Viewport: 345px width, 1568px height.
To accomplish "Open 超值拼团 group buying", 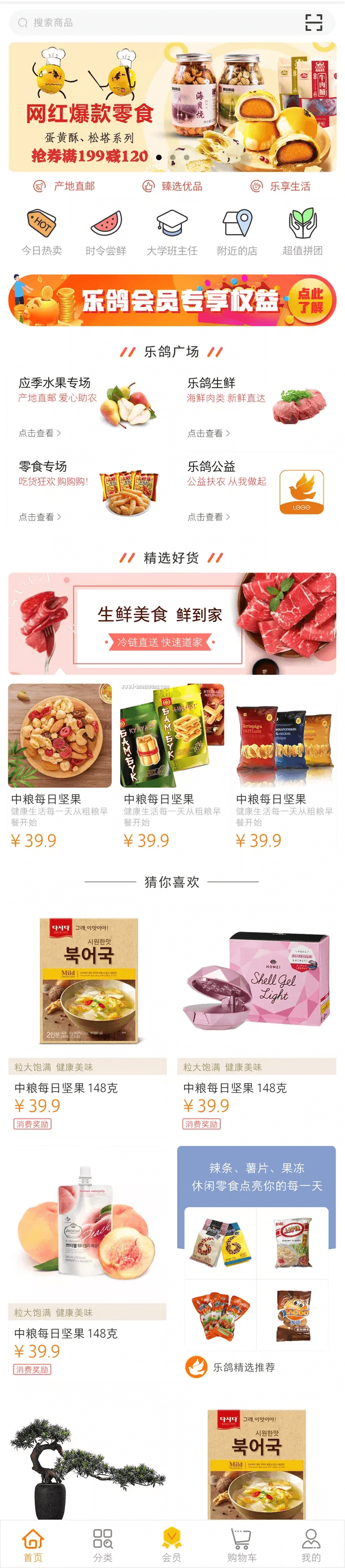I will coord(303,231).
